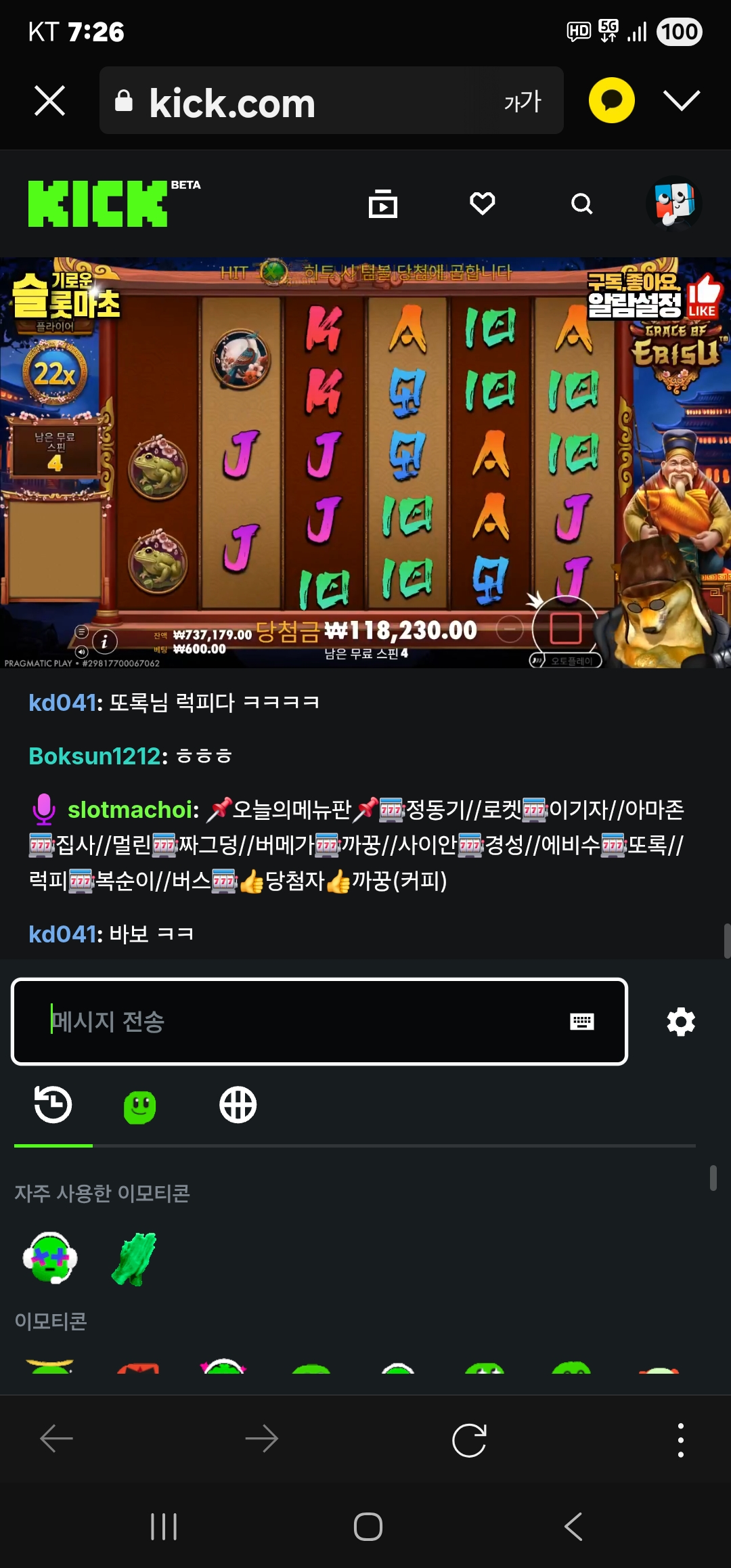The width and height of the screenshot is (731, 1568).
Task: Insert the green praying hands emote
Action: pyautogui.click(x=134, y=1258)
